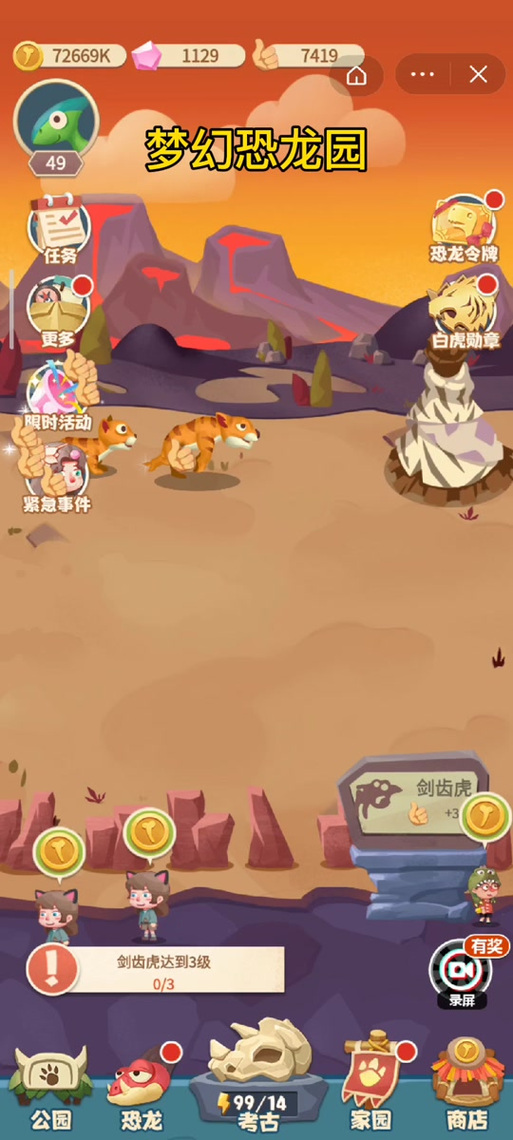
Task: Open the 剑齿虎达到3级 quest banner
Action: tap(156, 969)
